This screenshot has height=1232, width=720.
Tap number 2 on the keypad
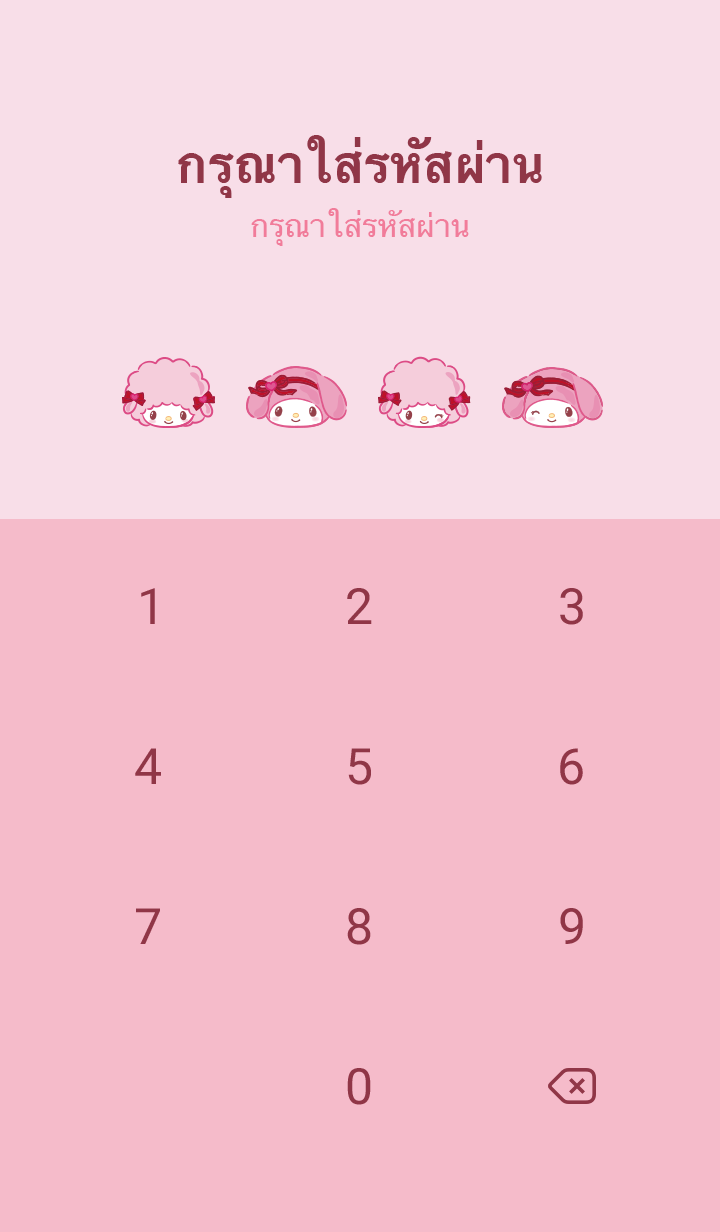point(359,607)
